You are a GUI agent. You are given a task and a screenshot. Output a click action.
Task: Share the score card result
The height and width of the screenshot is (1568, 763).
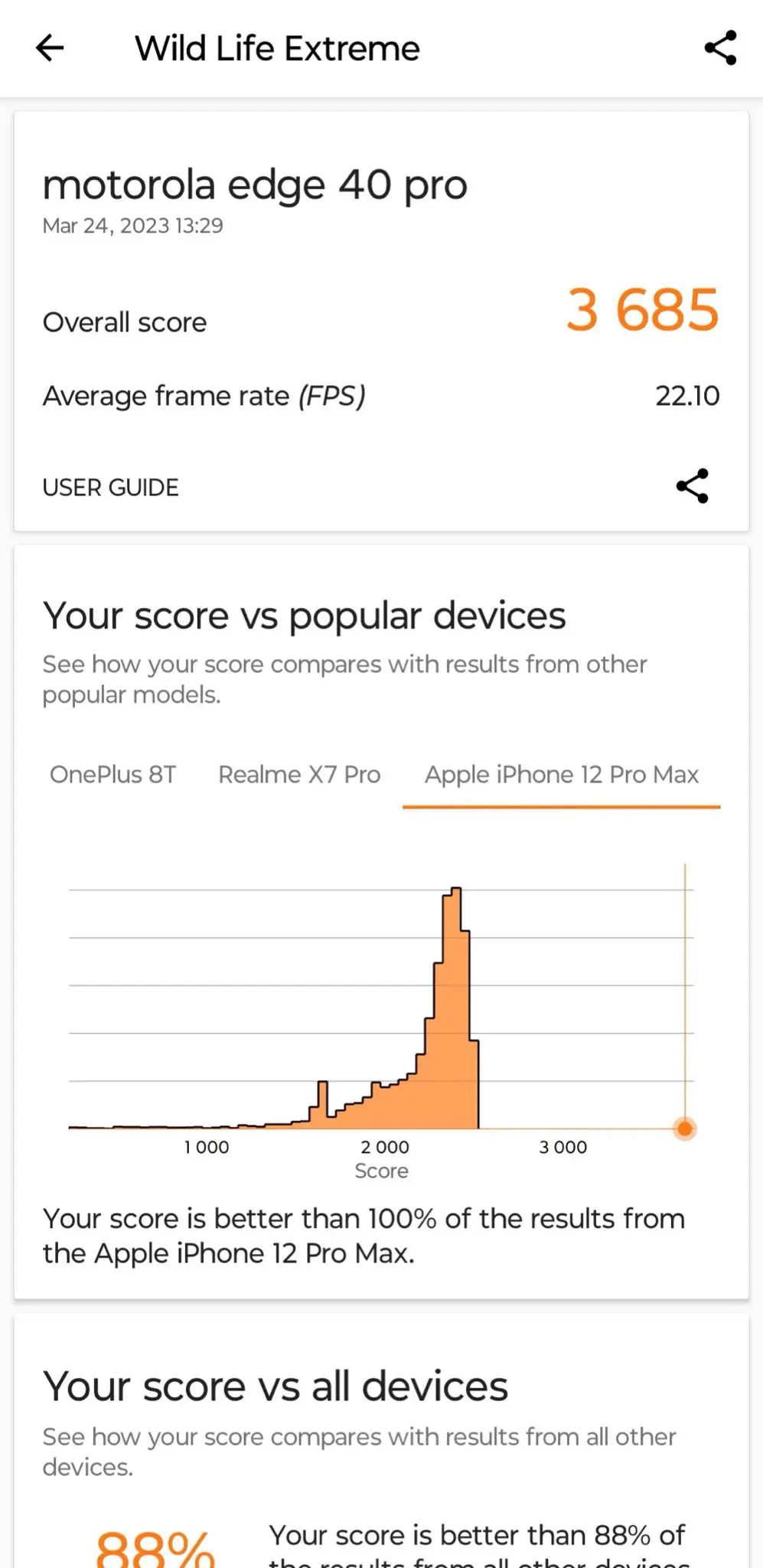point(693,486)
